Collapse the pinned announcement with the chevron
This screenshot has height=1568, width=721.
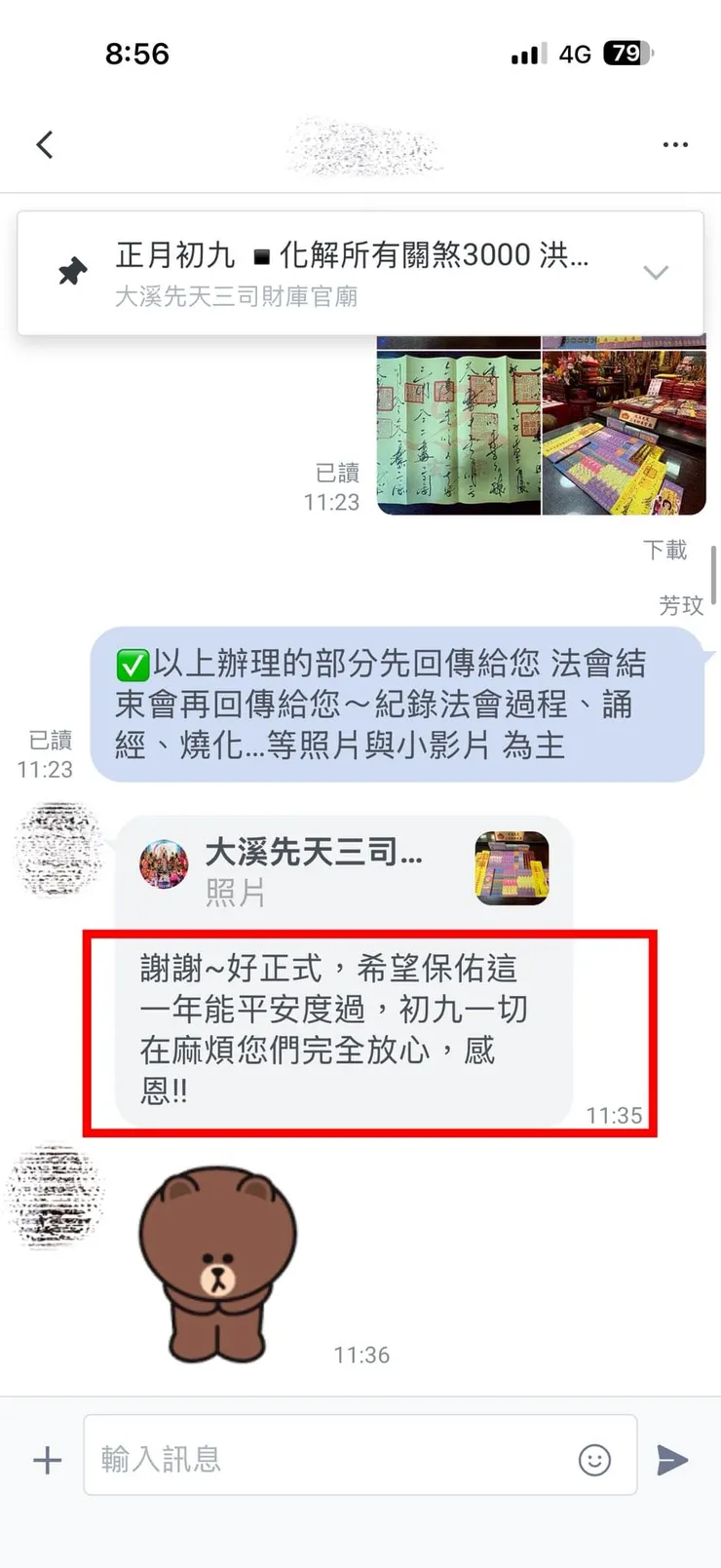(656, 273)
